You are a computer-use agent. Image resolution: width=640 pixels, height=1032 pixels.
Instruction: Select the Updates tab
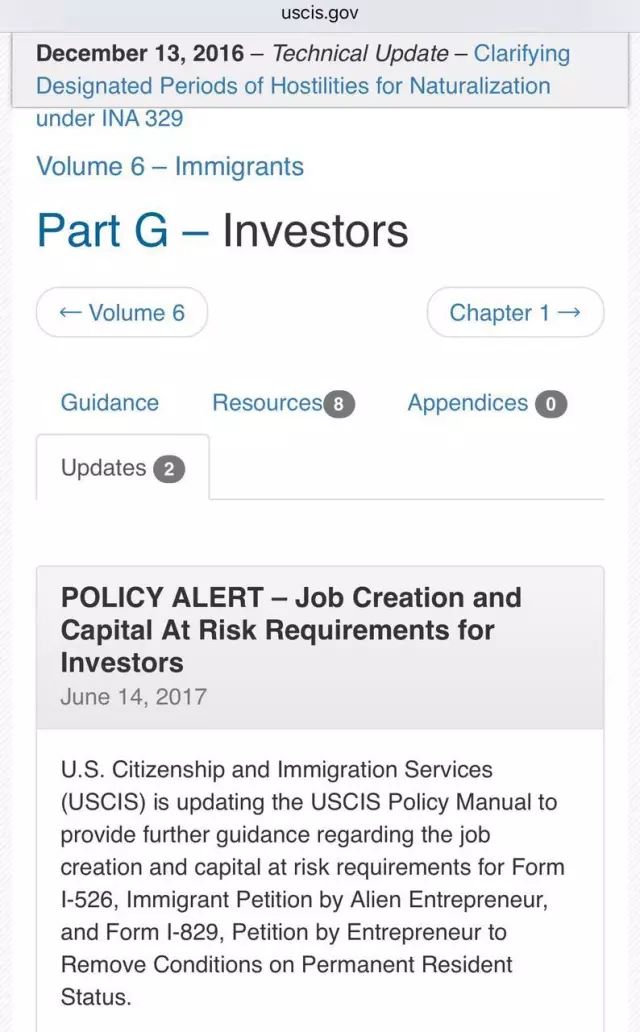[122, 468]
